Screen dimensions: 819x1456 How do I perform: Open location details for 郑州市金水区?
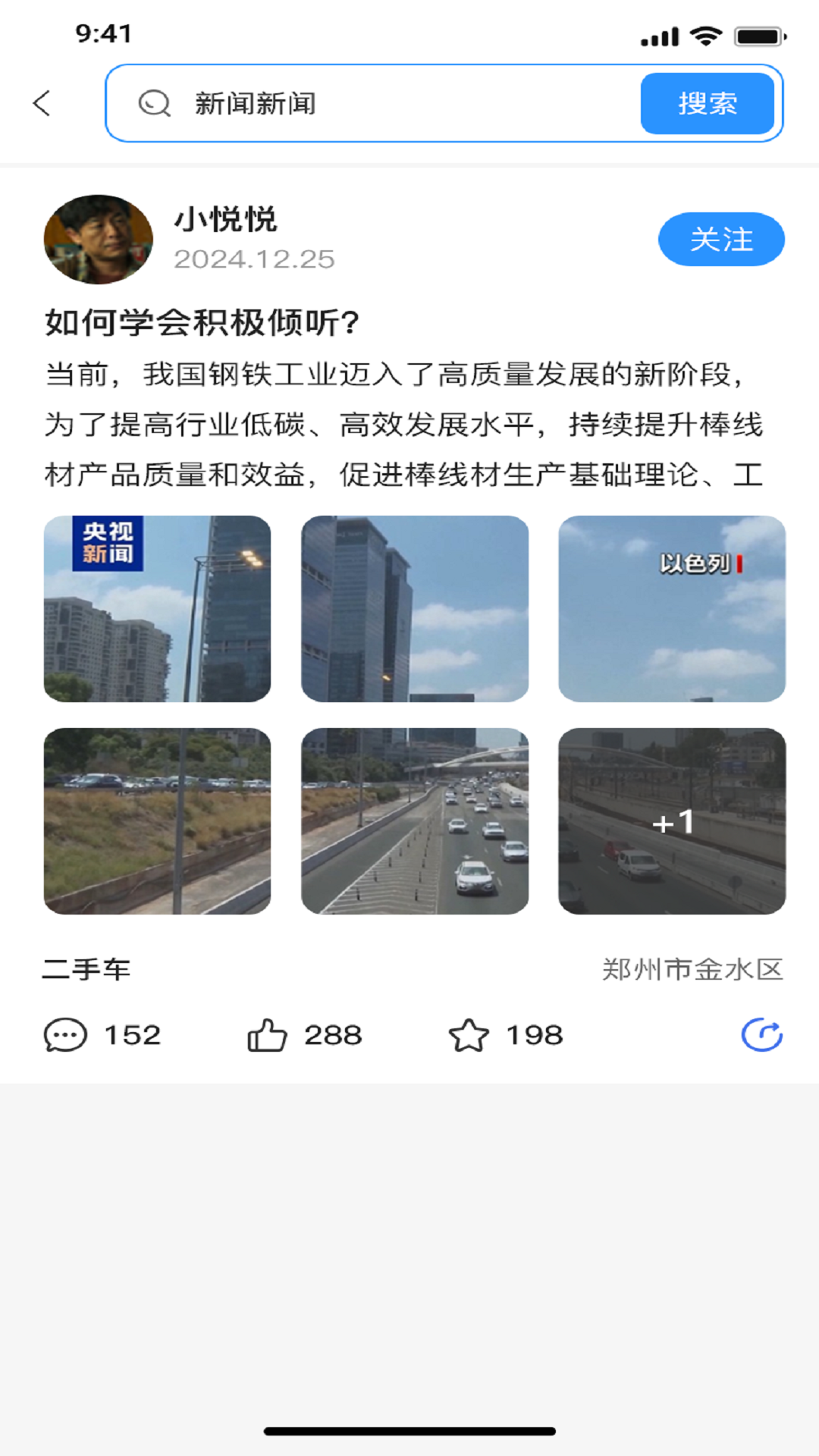692,965
